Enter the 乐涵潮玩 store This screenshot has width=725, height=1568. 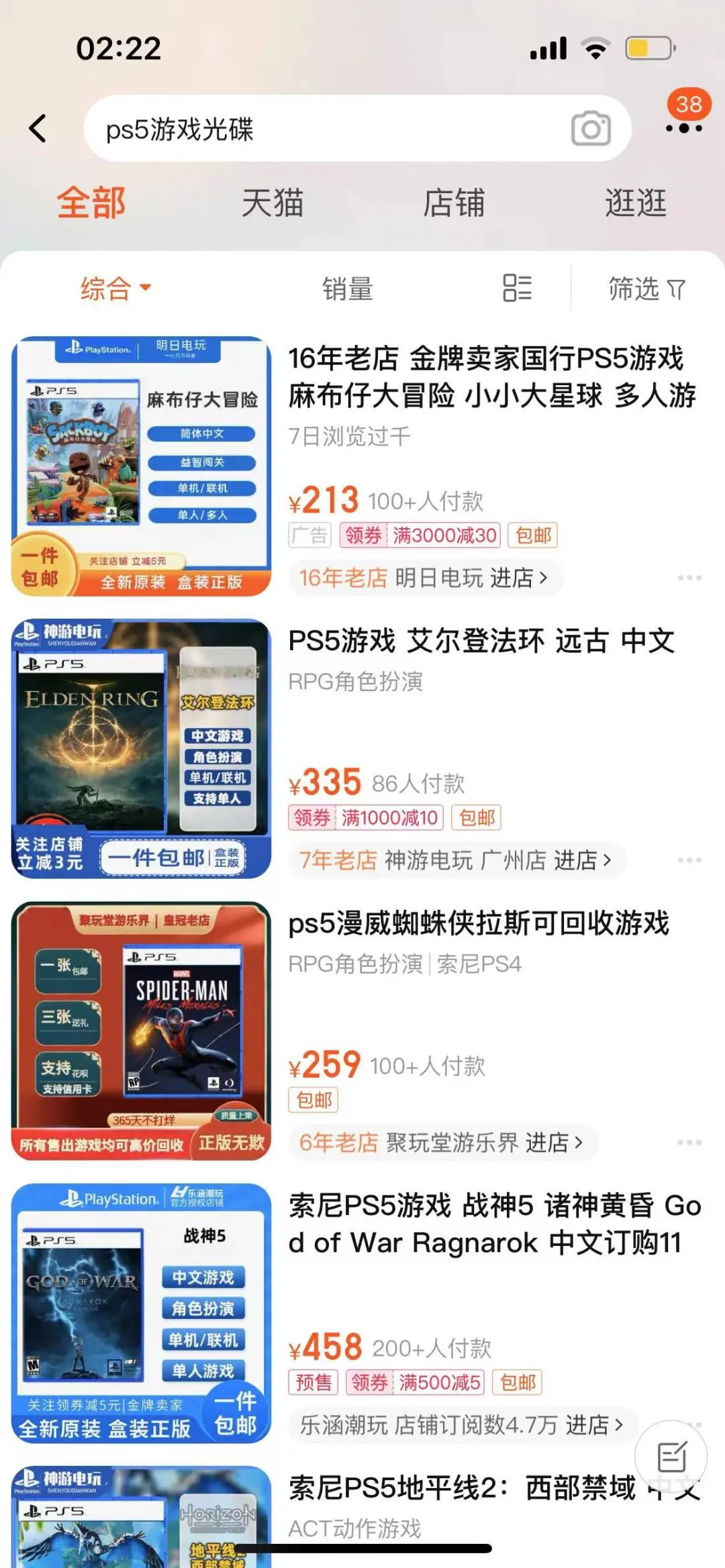[462, 1424]
